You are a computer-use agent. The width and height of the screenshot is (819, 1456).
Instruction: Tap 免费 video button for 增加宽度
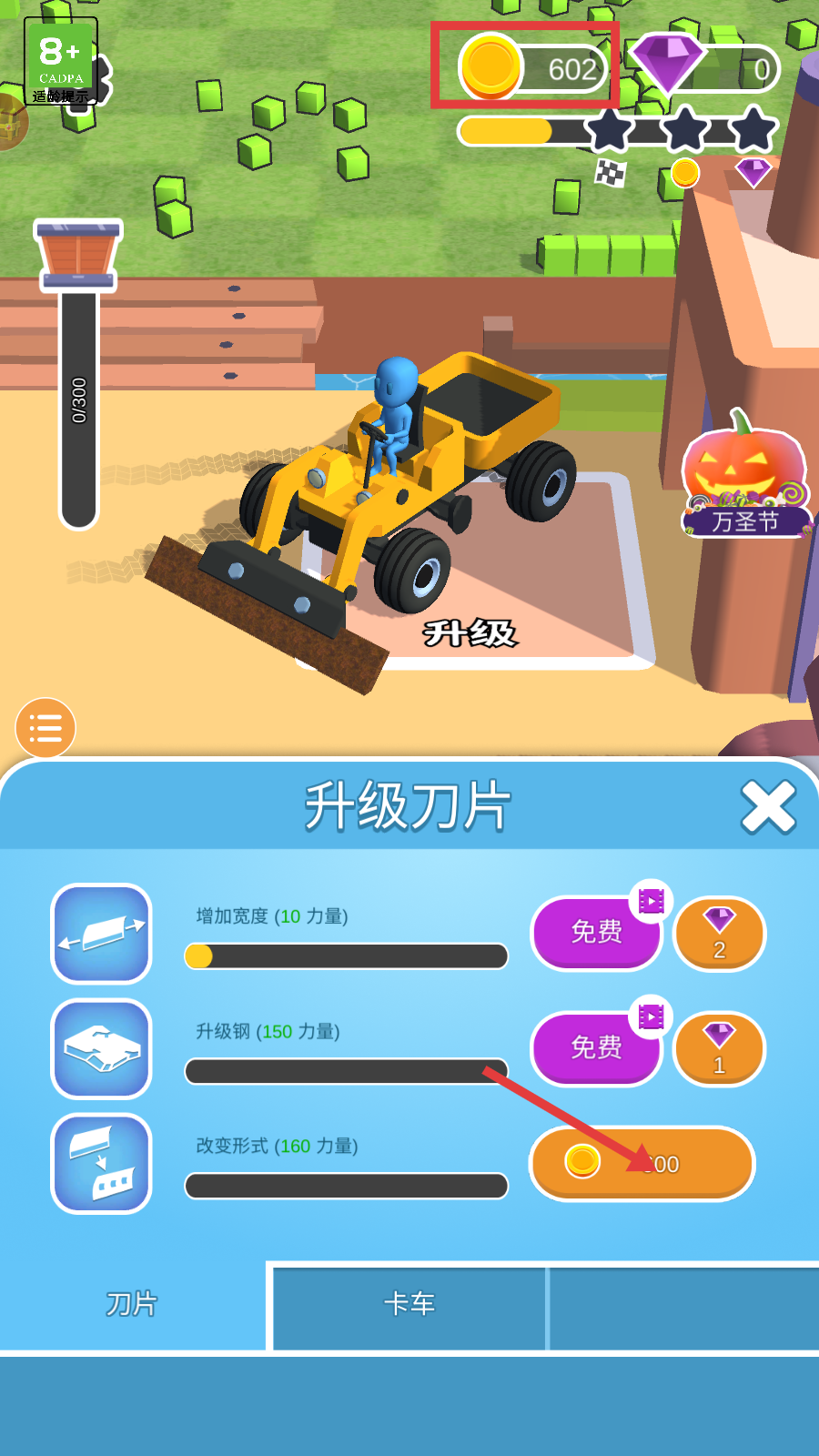(x=596, y=933)
